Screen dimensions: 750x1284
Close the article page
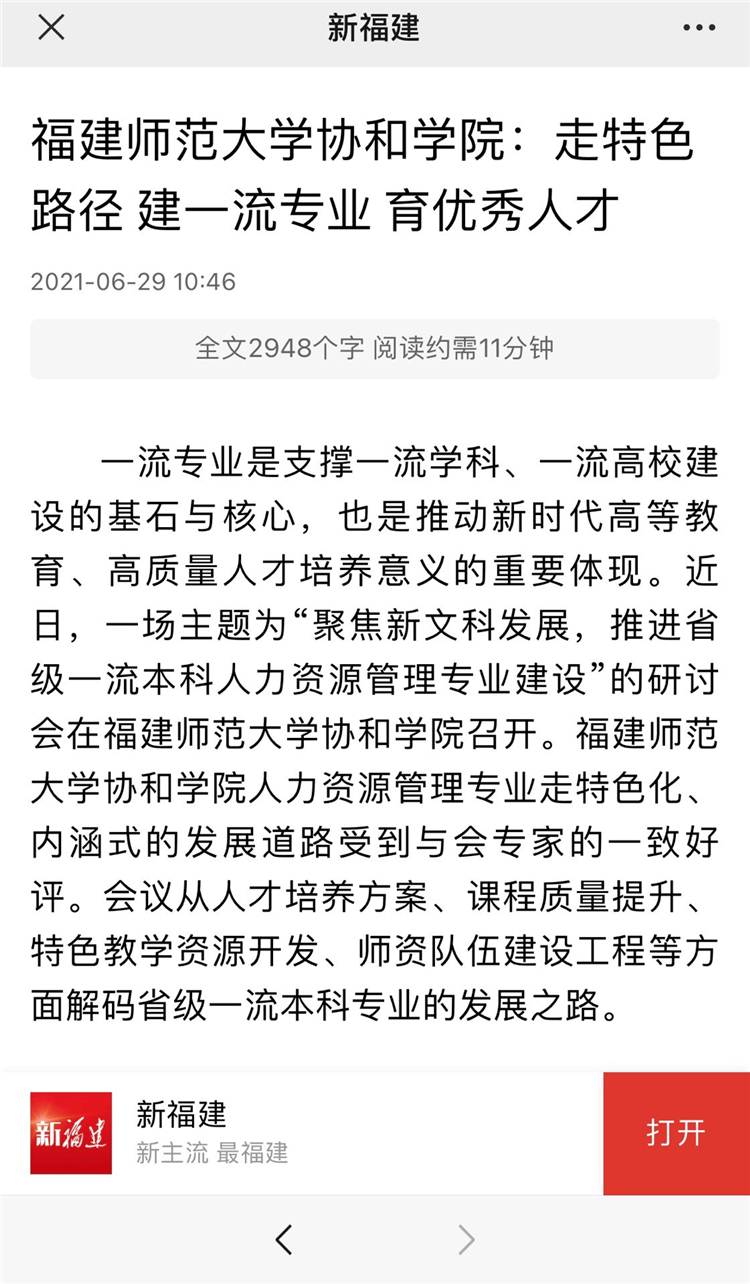click(51, 28)
